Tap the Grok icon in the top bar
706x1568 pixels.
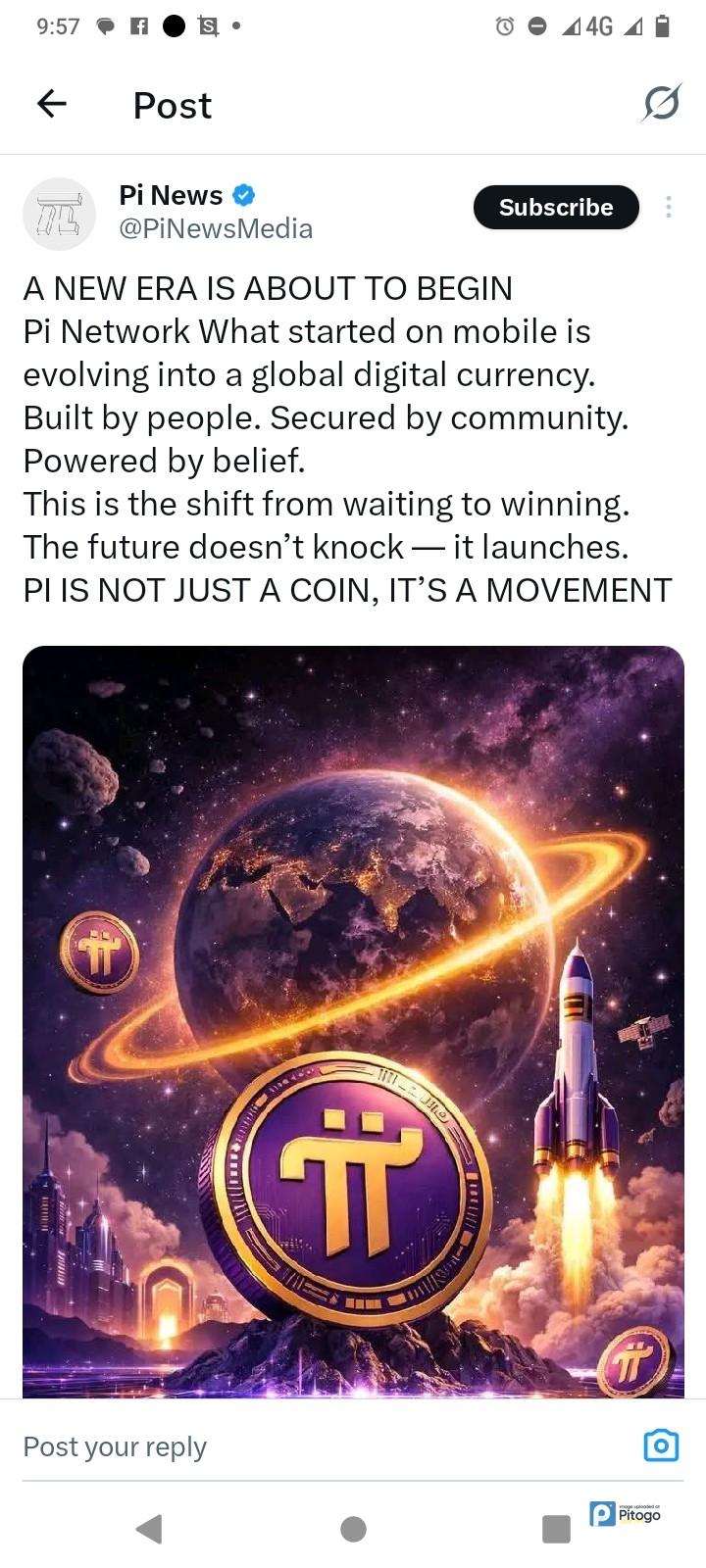point(661,103)
